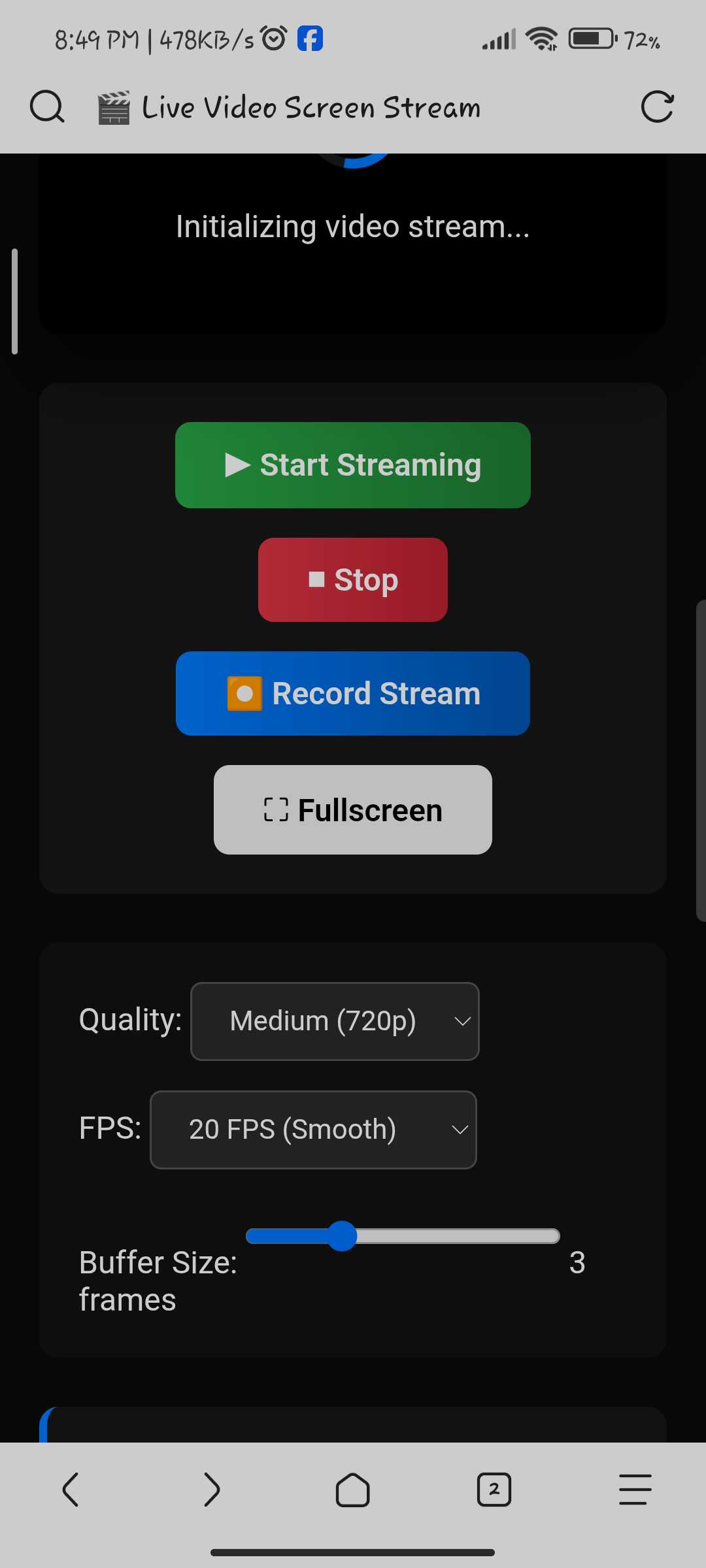Screen dimensions: 706x1568
Task: Tap Start Streaming button
Action: pyautogui.click(x=353, y=465)
